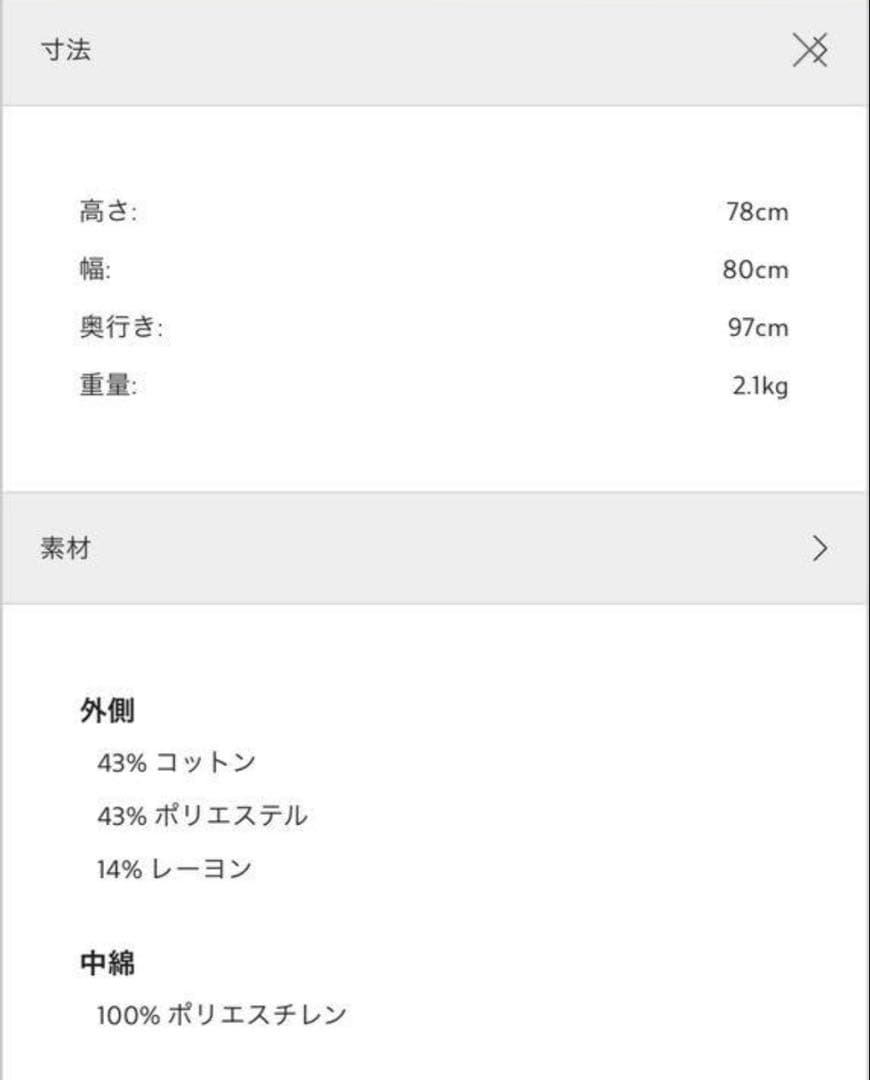
Task: Click the 幅 row label
Action: 94,267
